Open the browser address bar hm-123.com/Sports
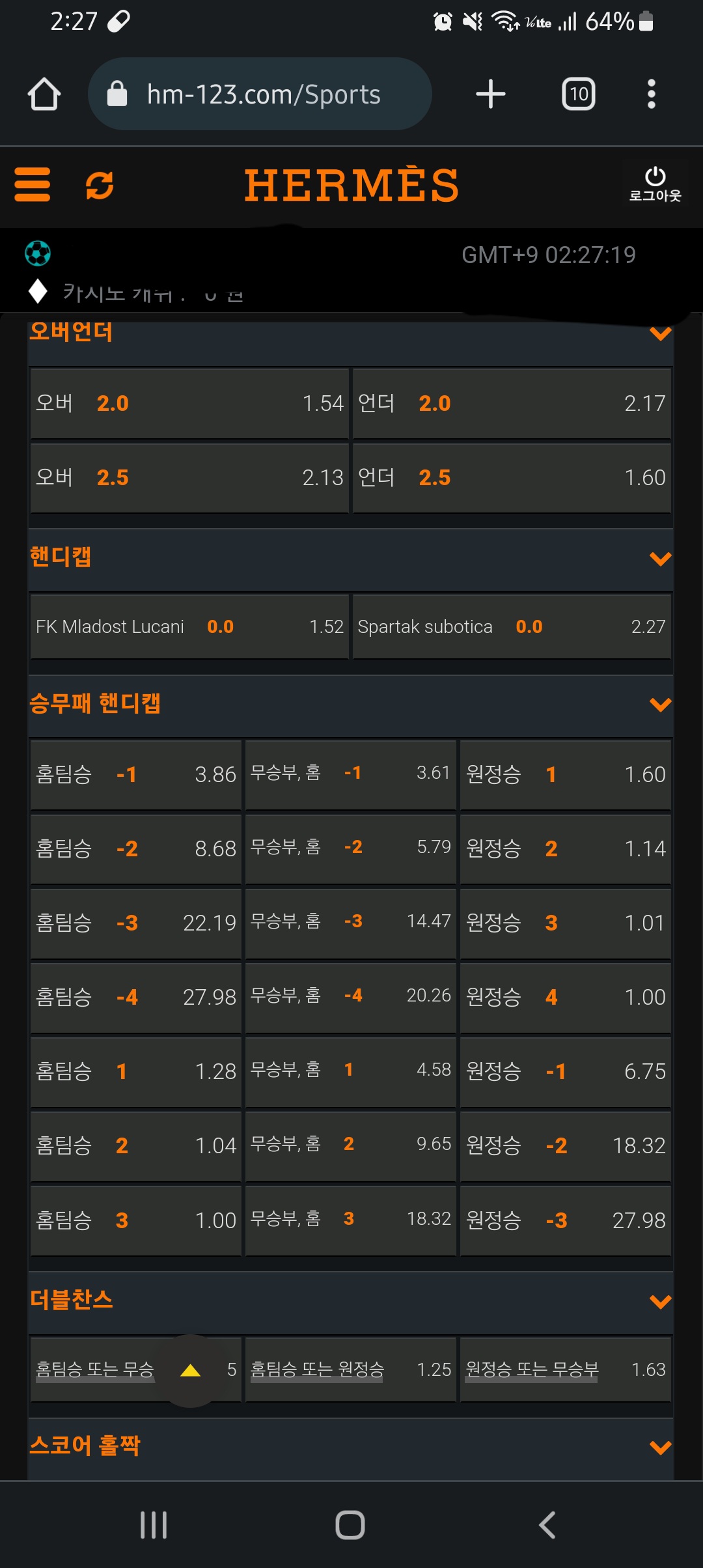The height and width of the screenshot is (1568, 703). [260, 94]
